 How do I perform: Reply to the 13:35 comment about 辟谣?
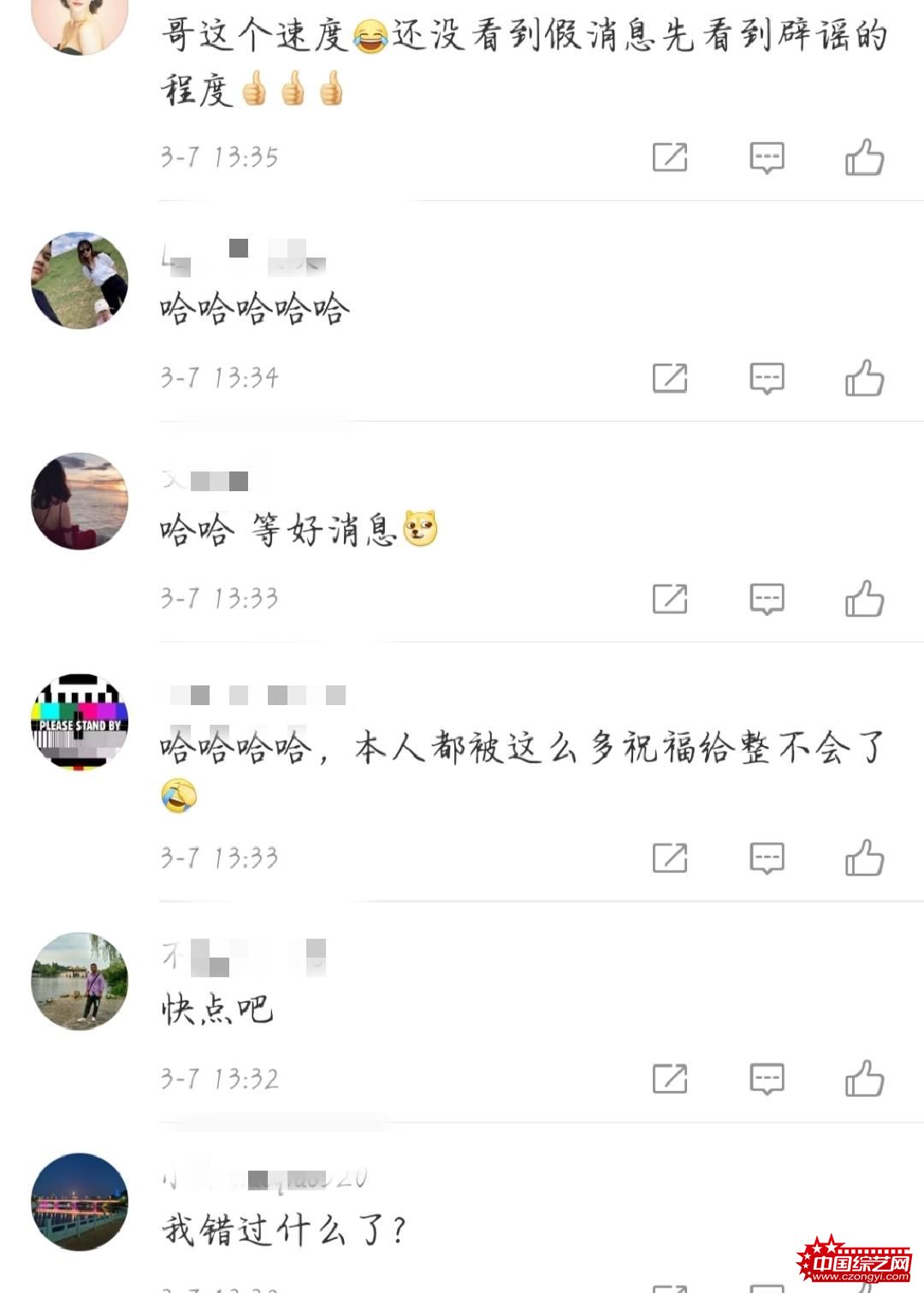click(767, 157)
